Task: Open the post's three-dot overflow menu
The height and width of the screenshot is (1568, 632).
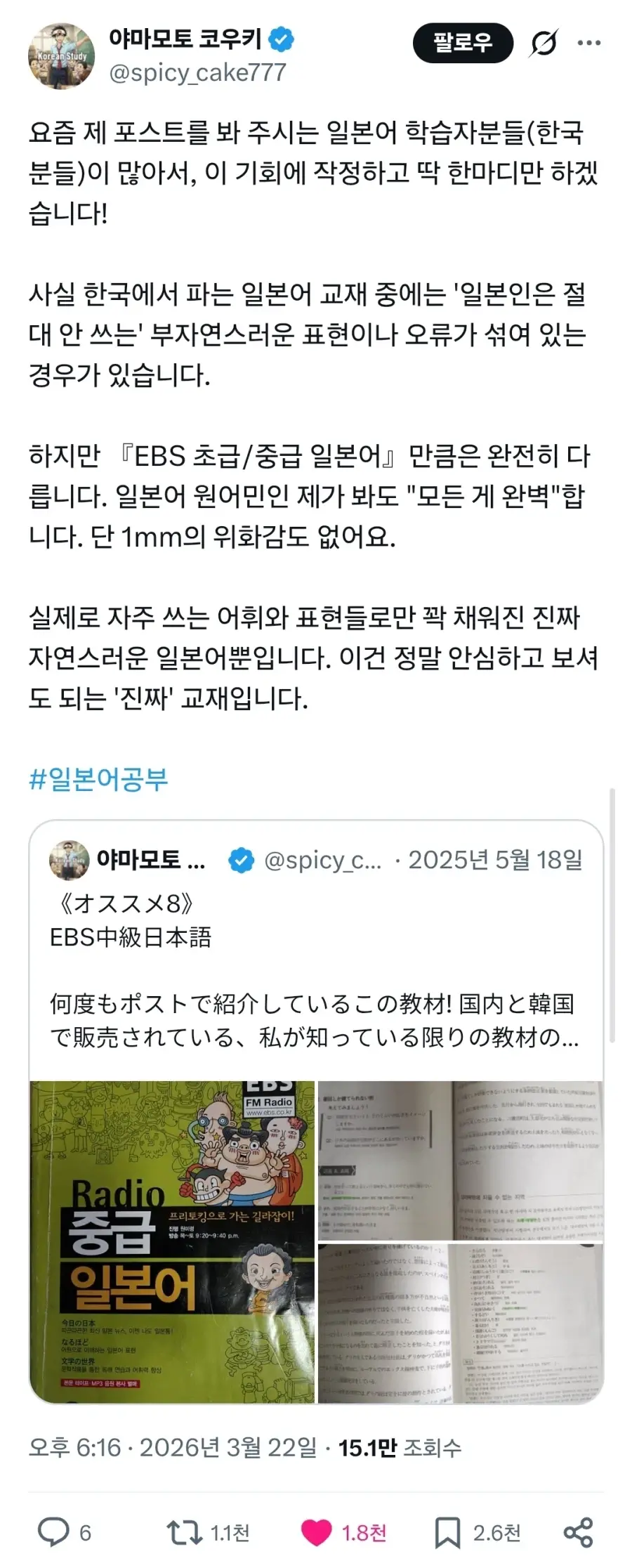Action: coord(588,43)
